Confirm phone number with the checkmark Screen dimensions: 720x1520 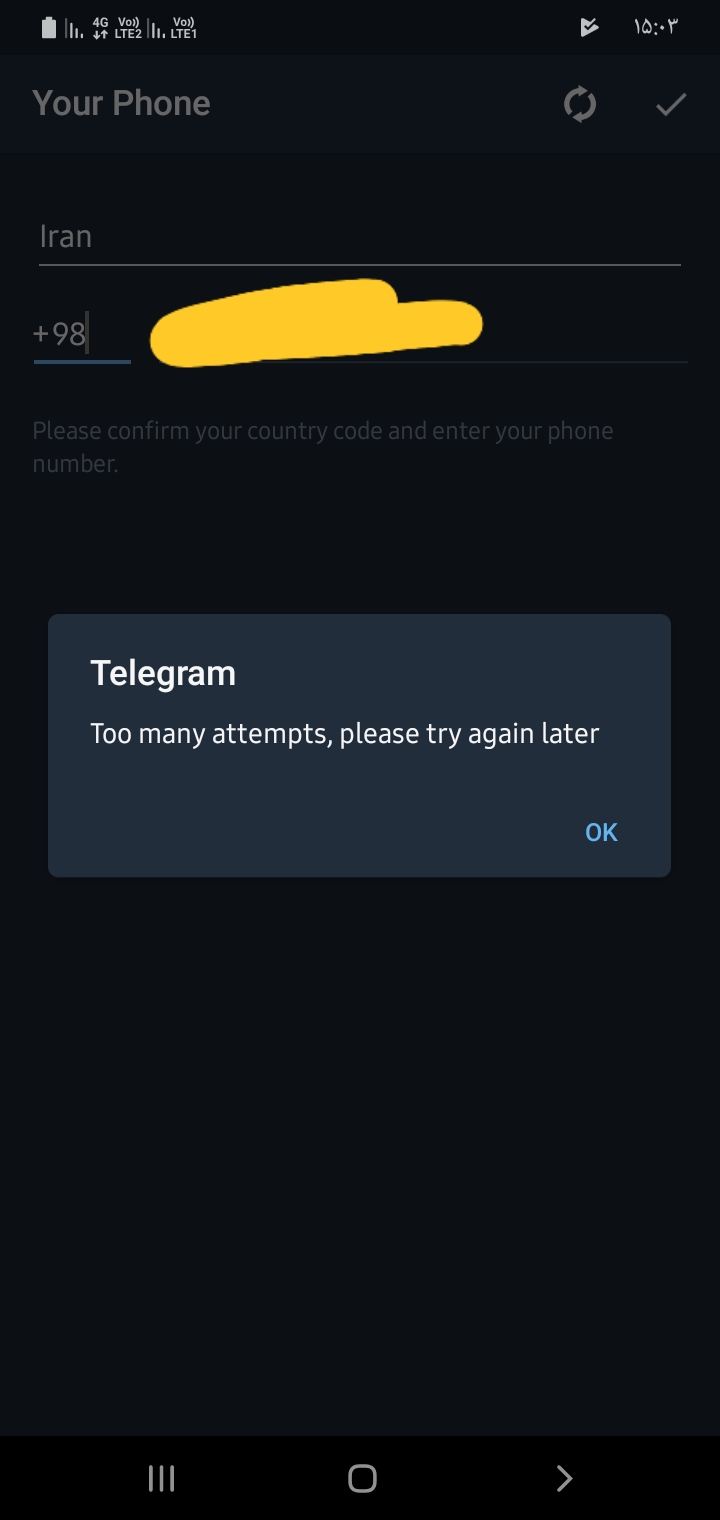(x=670, y=104)
